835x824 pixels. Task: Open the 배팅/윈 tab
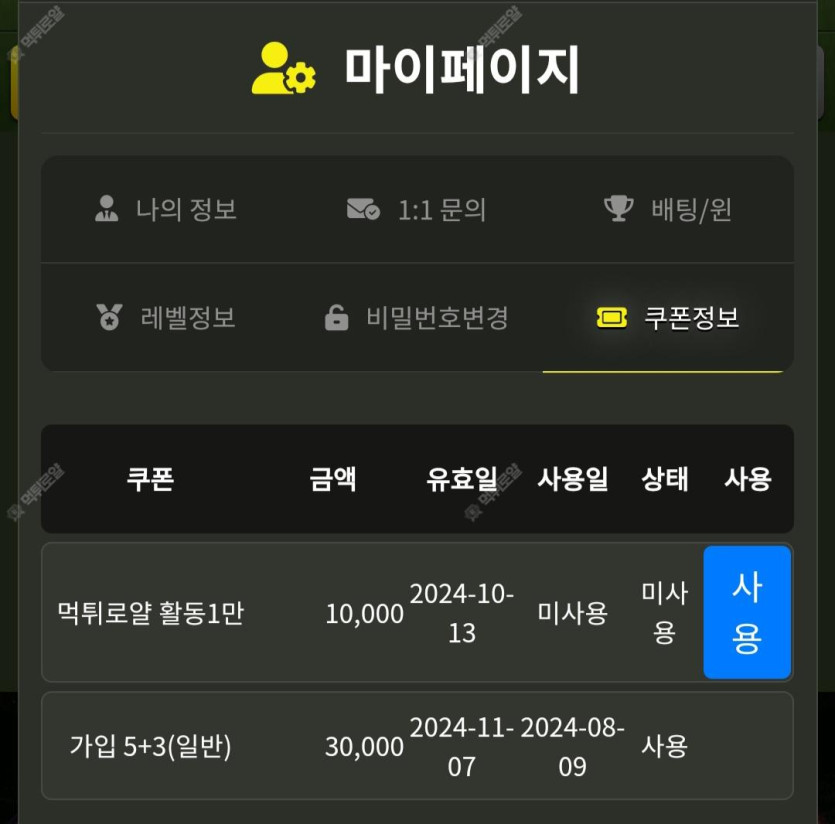coord(668,210)
